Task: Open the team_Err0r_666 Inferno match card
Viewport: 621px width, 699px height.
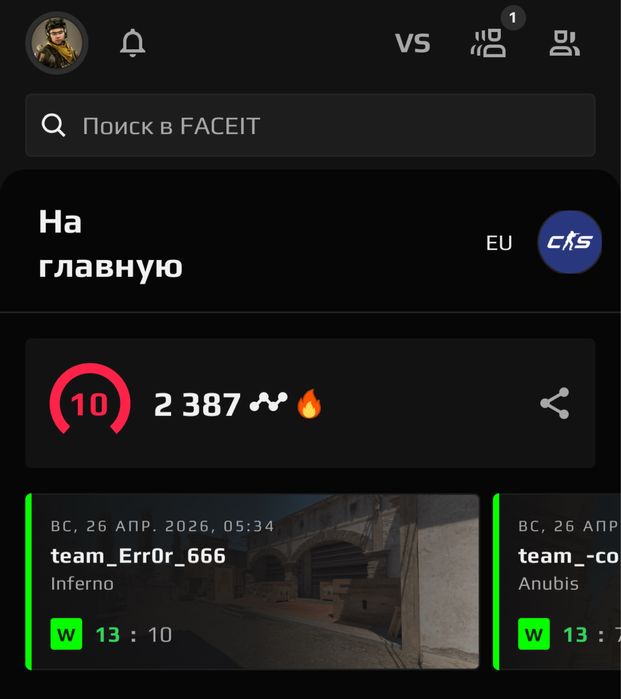Action: pyautogui.click(x=252, y=581)
